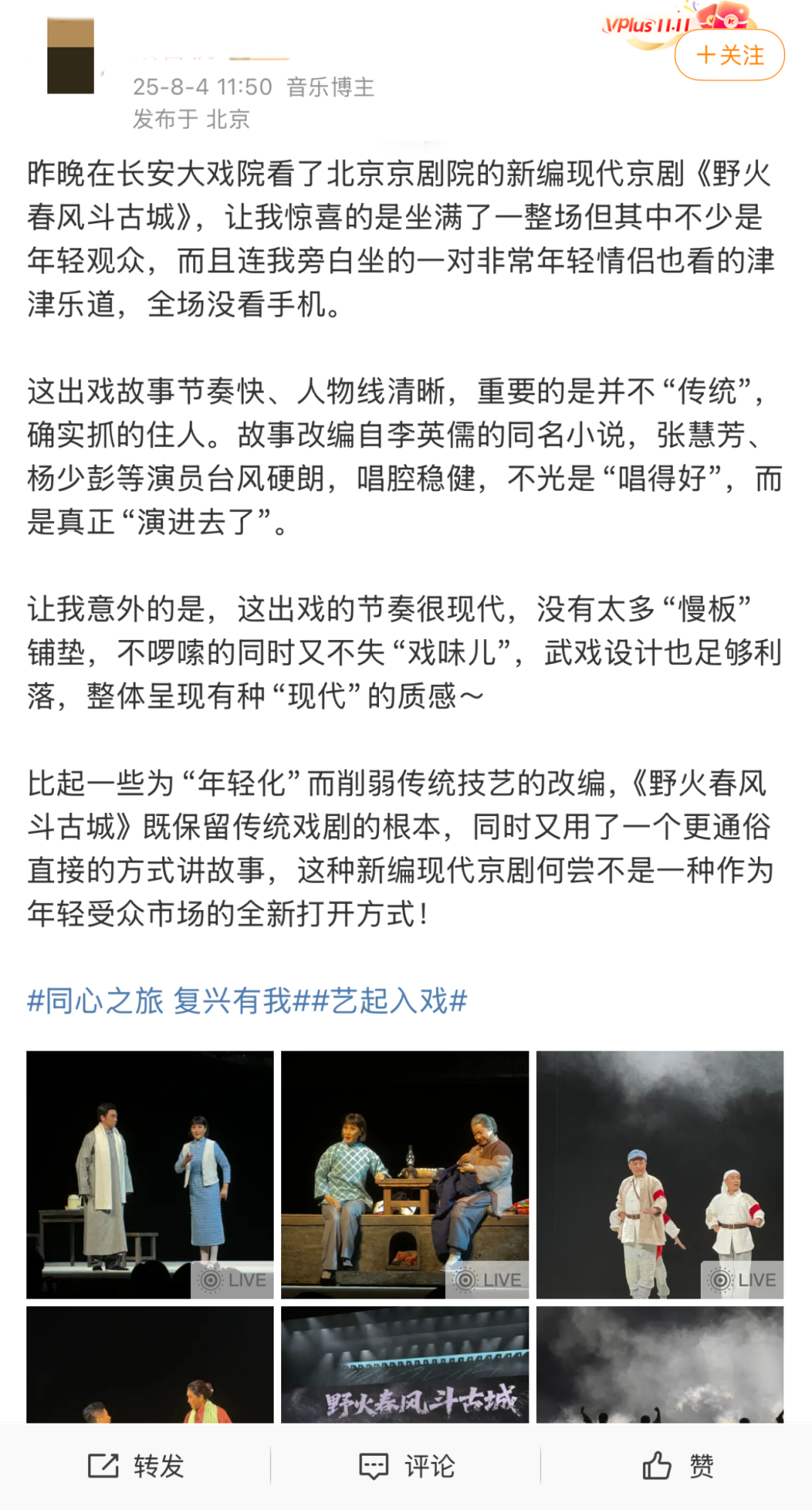Open photo with silhouettes under smoky sky
Image resolution: width=812 pixels, height=1510 pixels.
click(x=659, y=1365)
